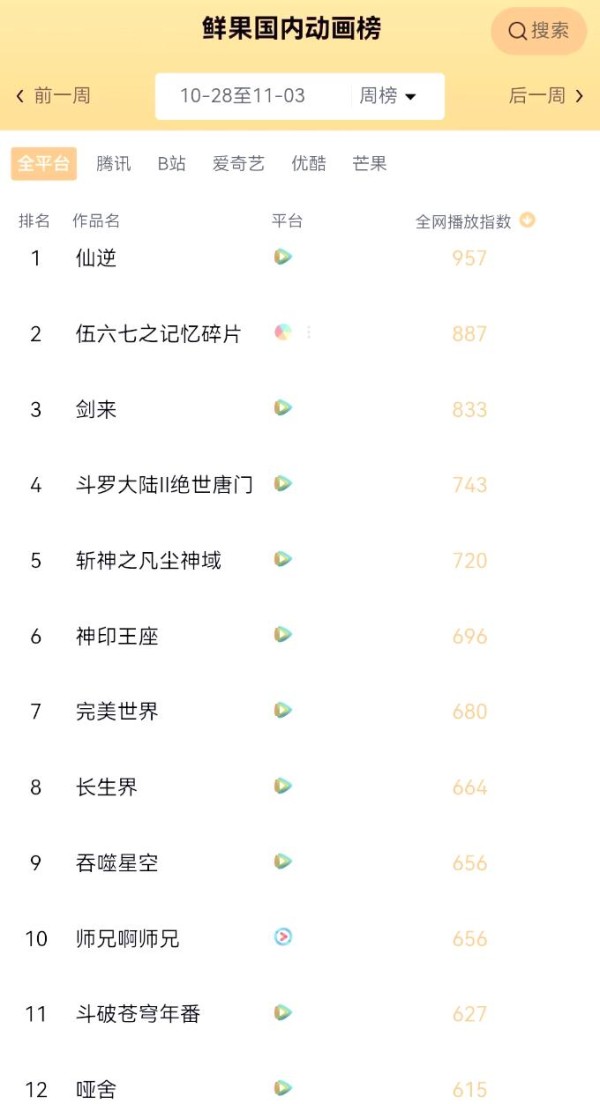The height and width of the screenshot is (1104, 600).
Task: Go to next week 后一周
Action: click(546, 96)
